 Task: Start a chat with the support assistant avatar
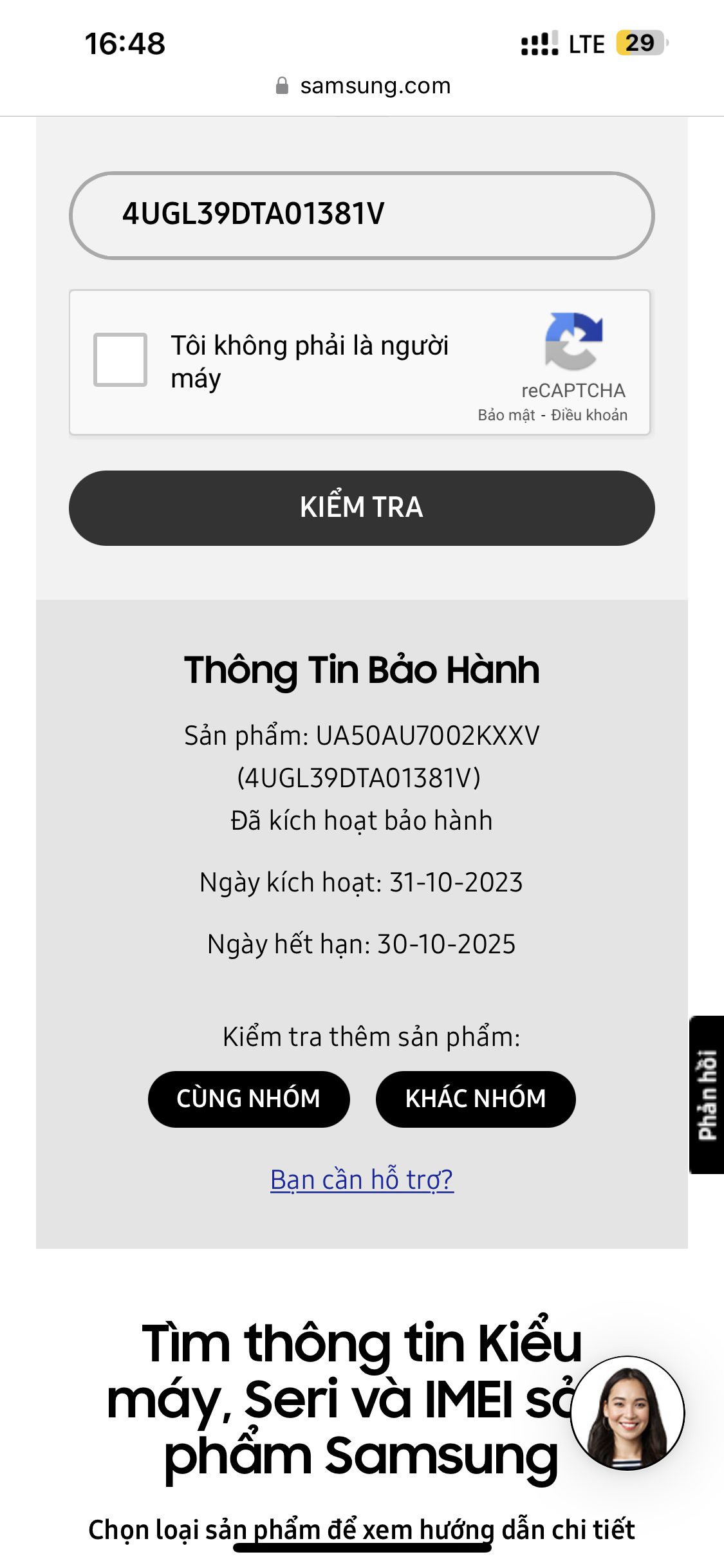tap(627, 1413)
